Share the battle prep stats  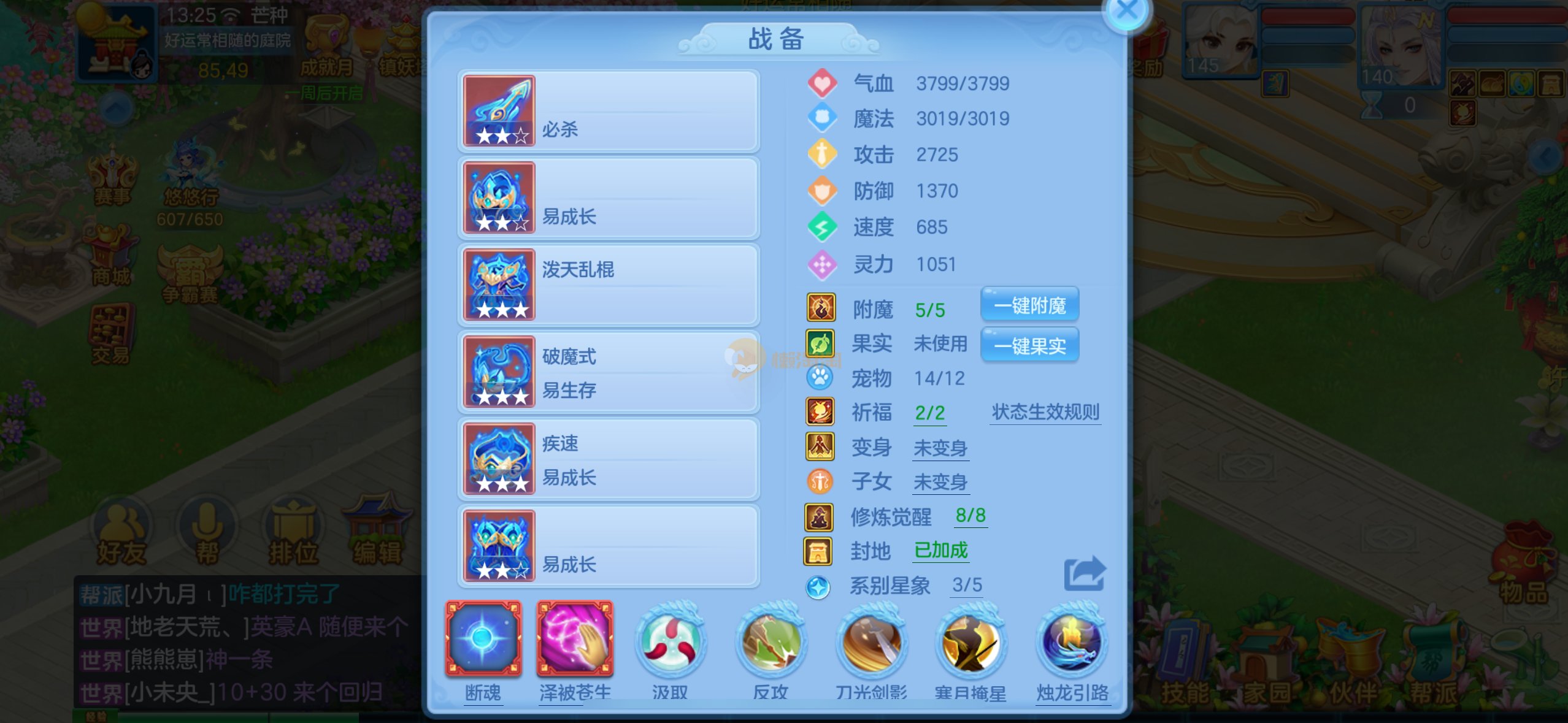click(1084, 574)
